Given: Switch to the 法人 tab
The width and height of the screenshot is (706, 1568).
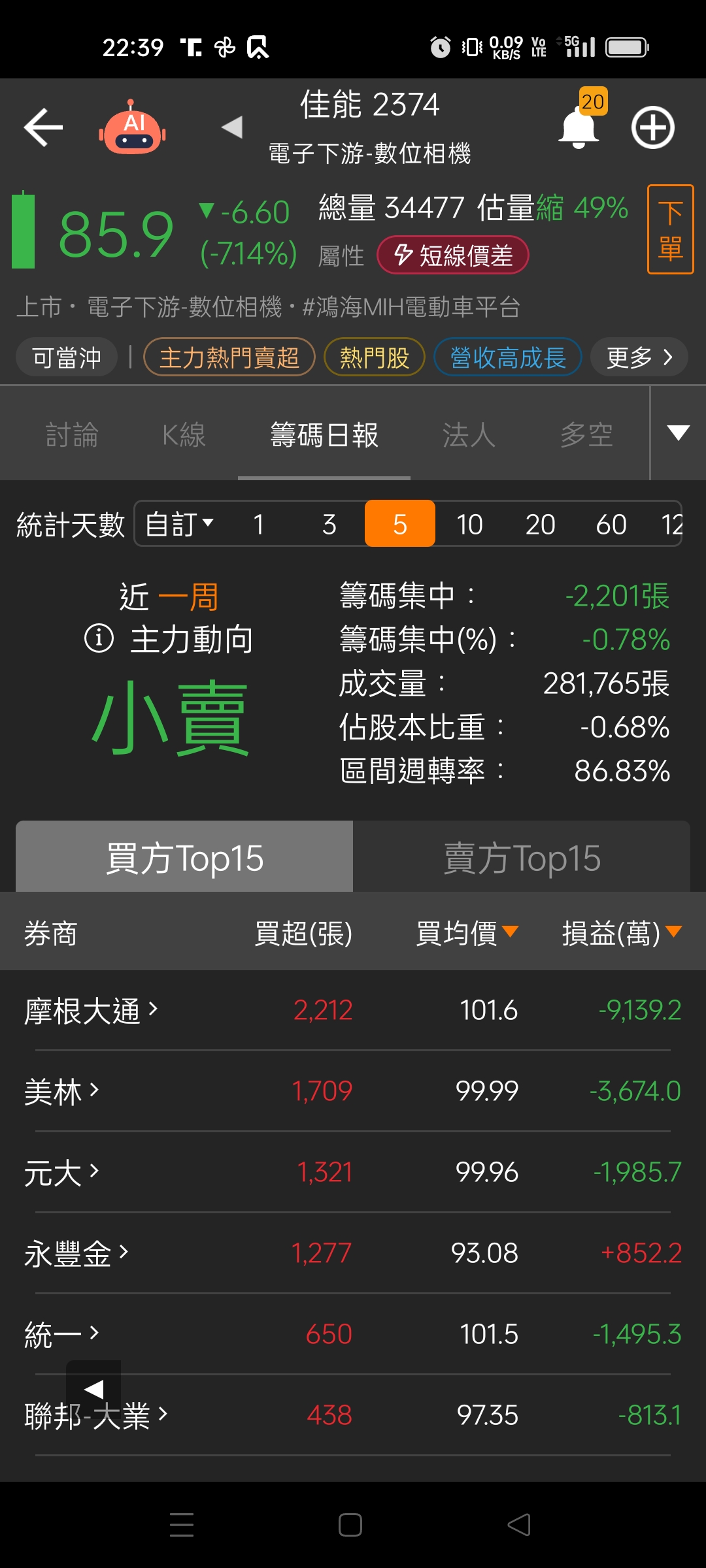Looking at the screenshot, I should tap(469, 435).
